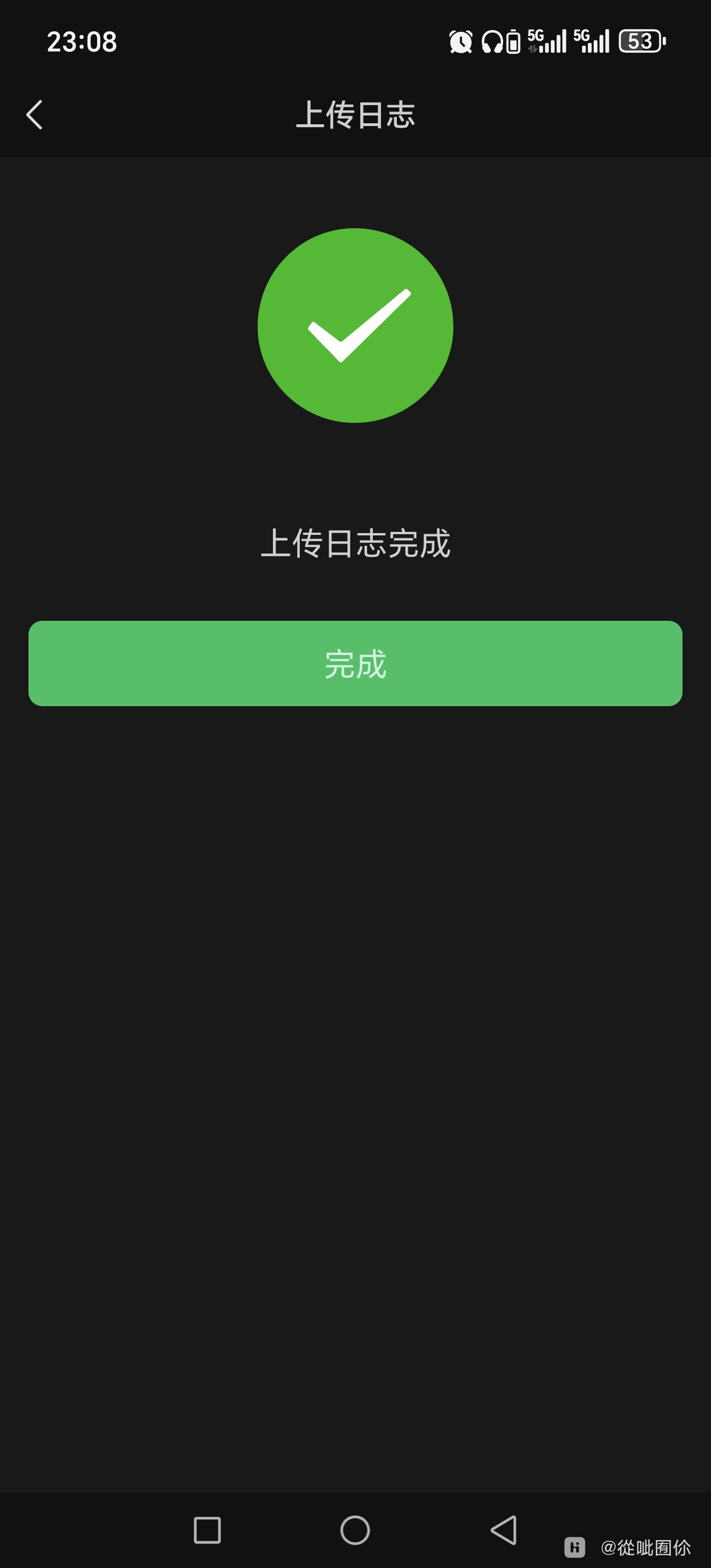Screen dimensions: 711x1568
Task: Tap the headphones icon in status bar
Action: point(494,41)
